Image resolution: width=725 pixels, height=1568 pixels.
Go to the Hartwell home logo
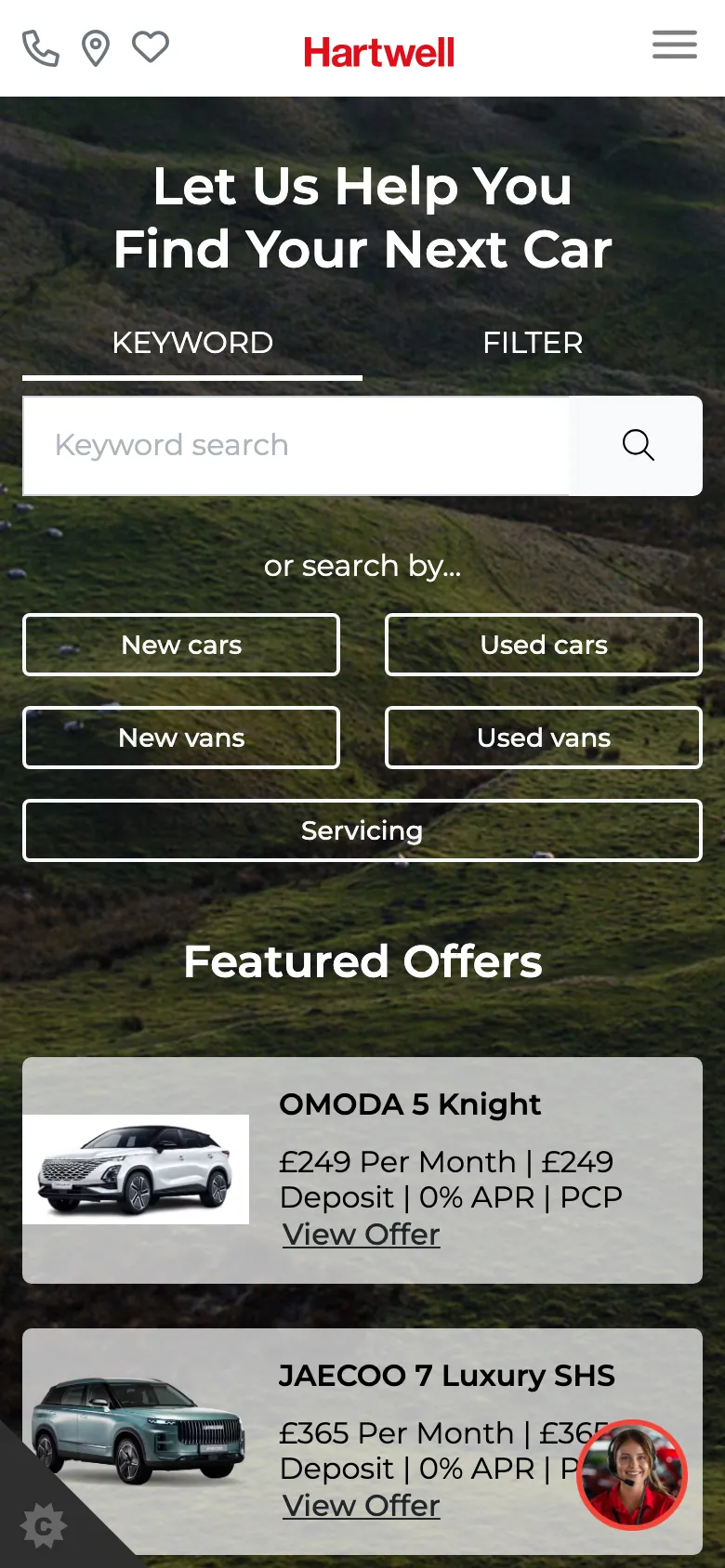[x=379, y=52]
